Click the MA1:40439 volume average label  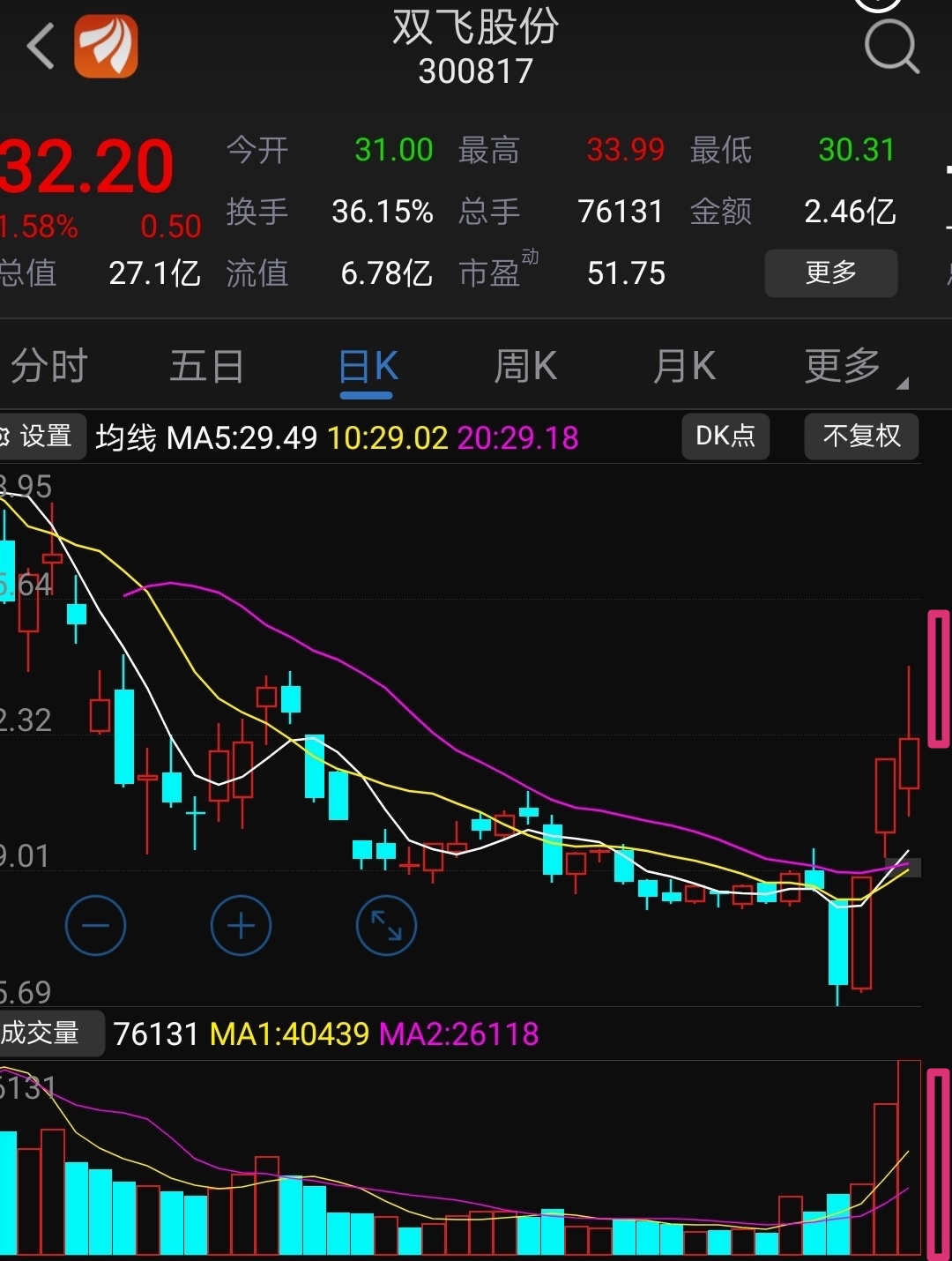291,1033
